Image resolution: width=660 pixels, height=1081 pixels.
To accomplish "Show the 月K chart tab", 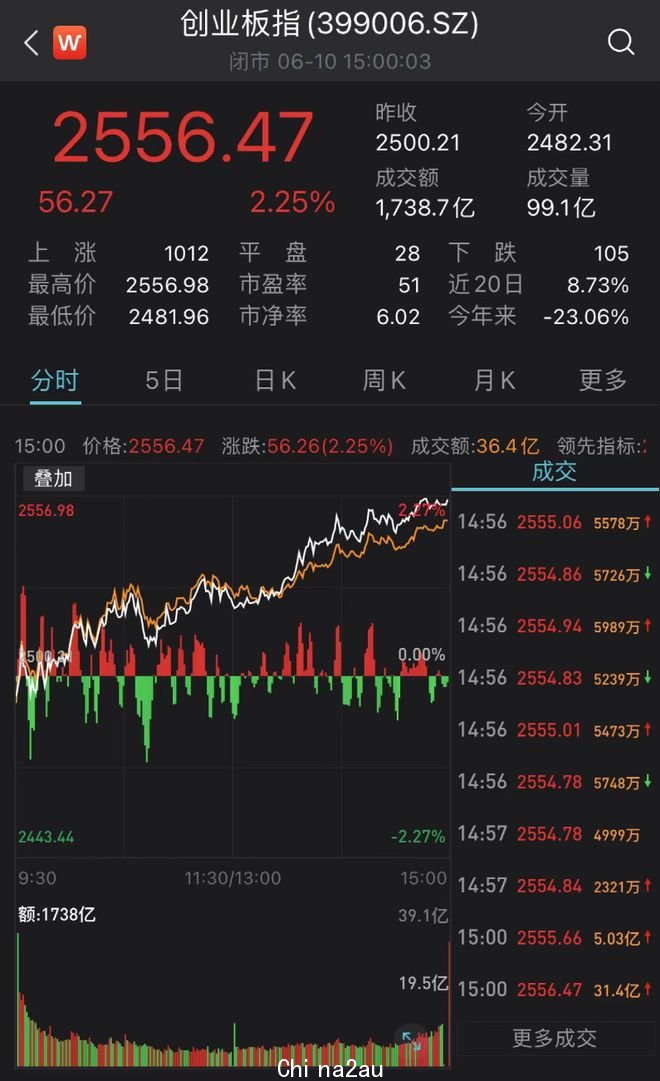I will [x=494, y=381].
